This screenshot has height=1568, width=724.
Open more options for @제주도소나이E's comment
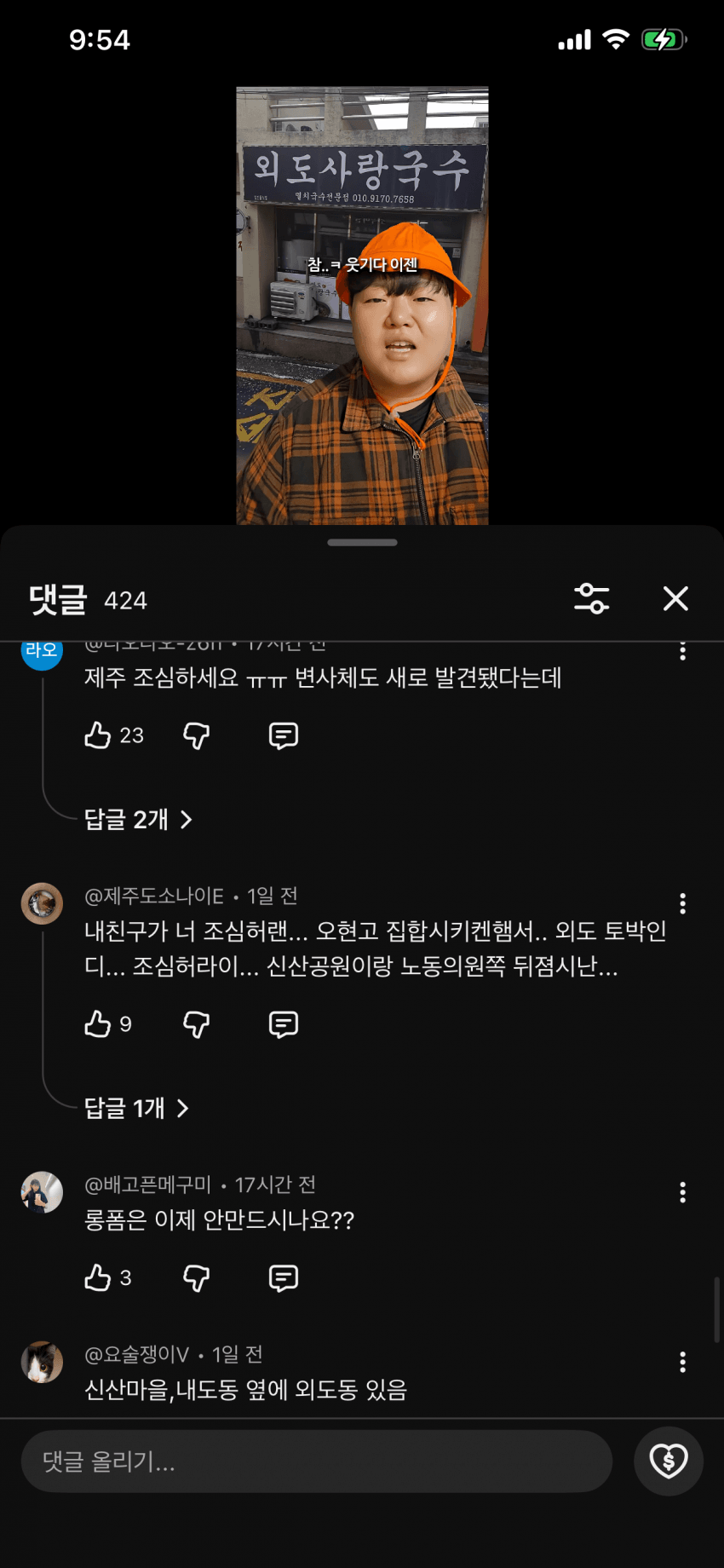(x=682, y=903)
